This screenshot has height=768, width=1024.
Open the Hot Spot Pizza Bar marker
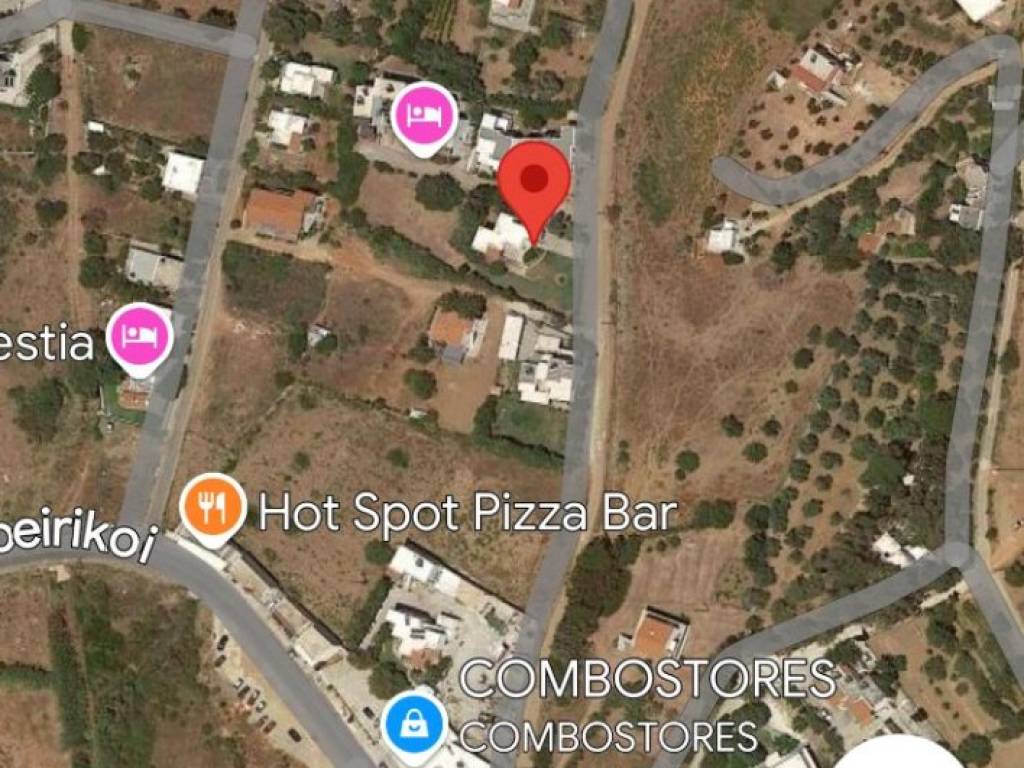point(212,509)
